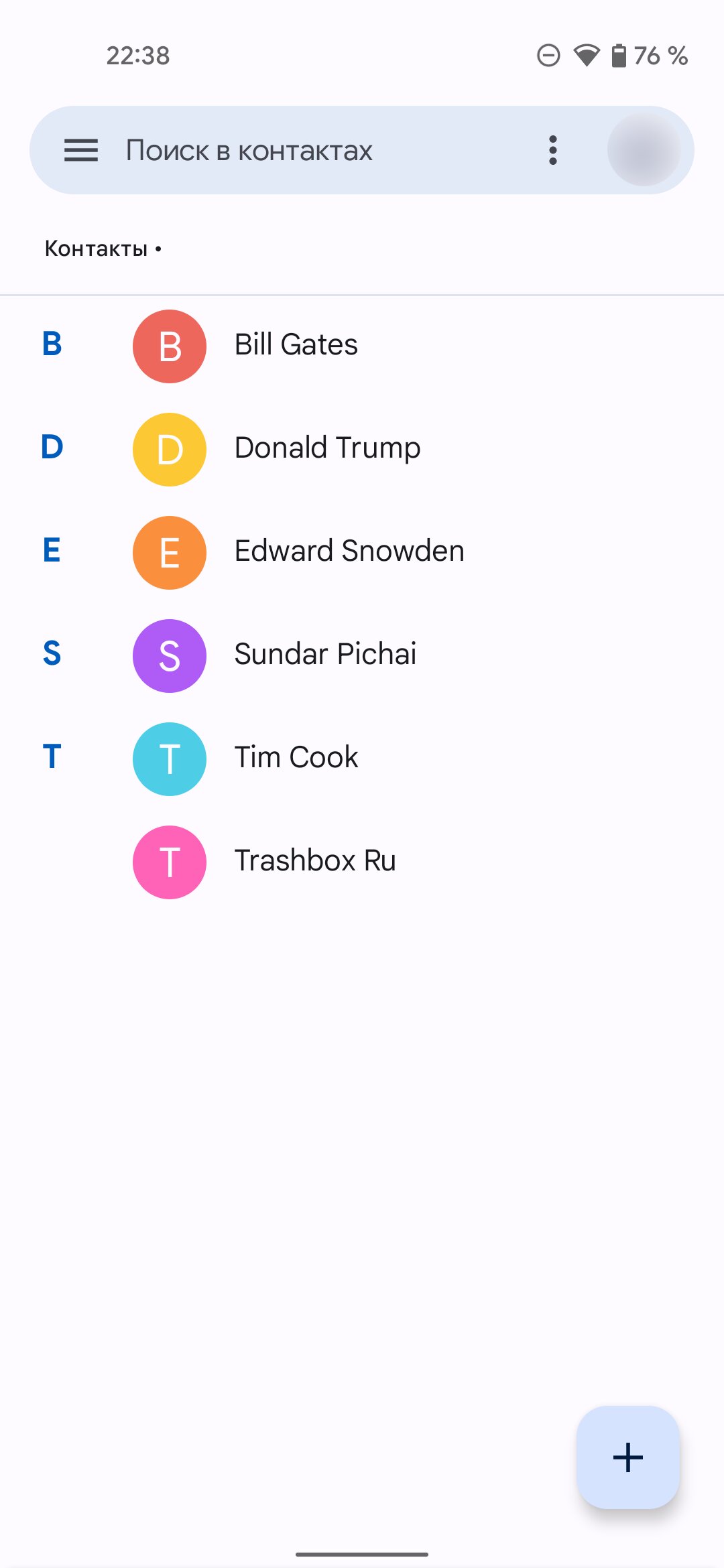Open the hamburger navigation drawer
The width and height of the screenshot is (724, 1568).
[81, 150]
